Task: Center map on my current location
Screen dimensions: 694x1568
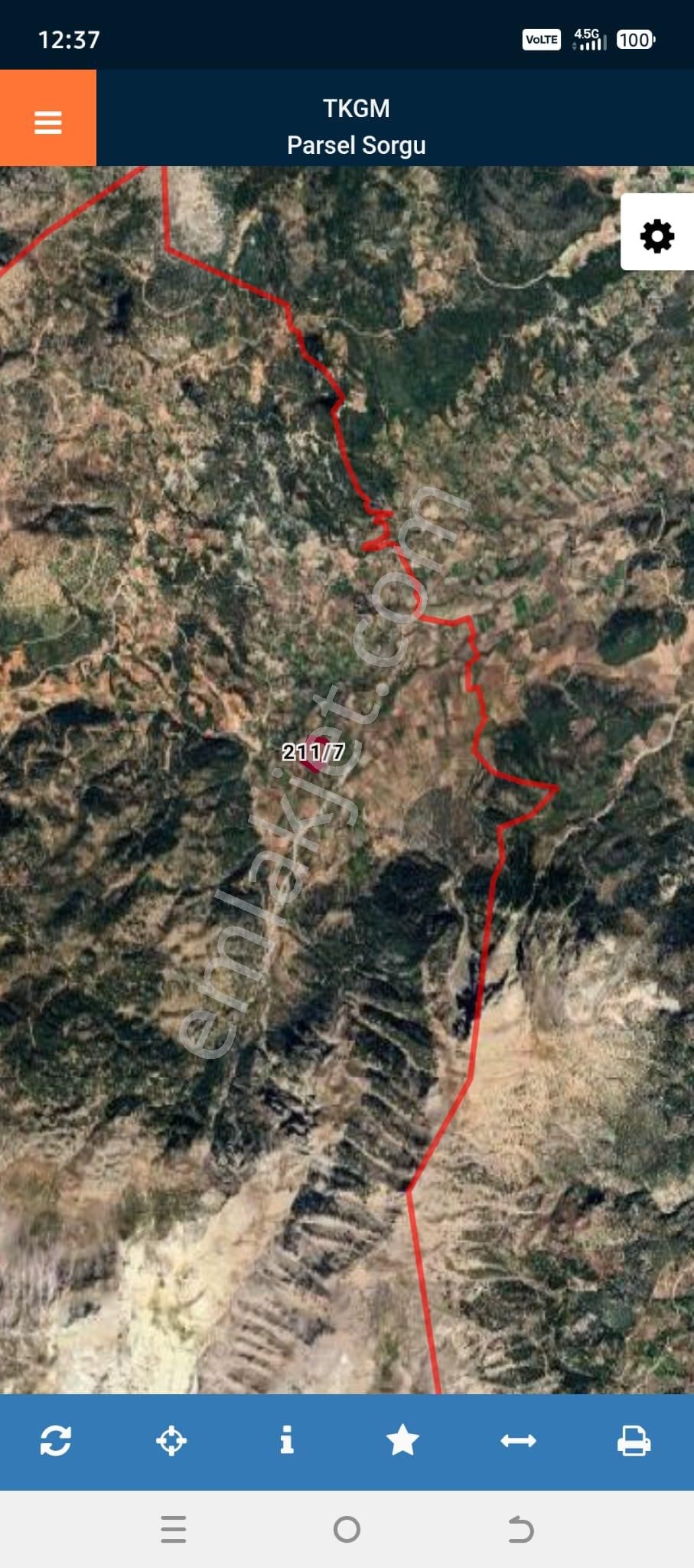Action: tap(171, 1440)
